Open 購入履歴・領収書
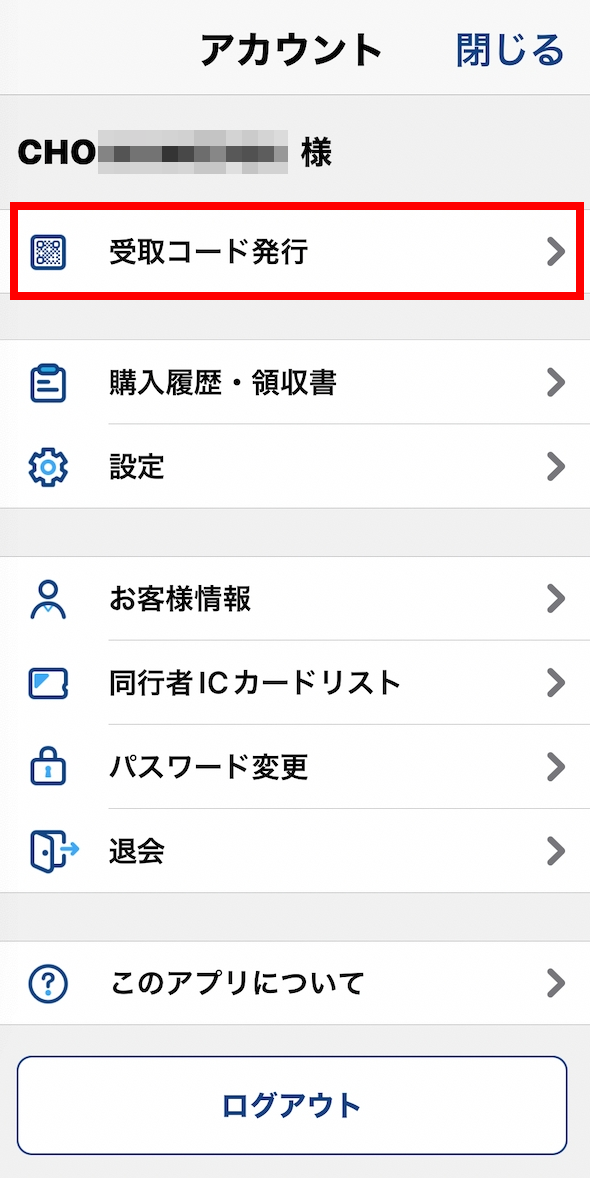Image resolution: width=590 pixels, height=1178 pixels. pos(295,382)
